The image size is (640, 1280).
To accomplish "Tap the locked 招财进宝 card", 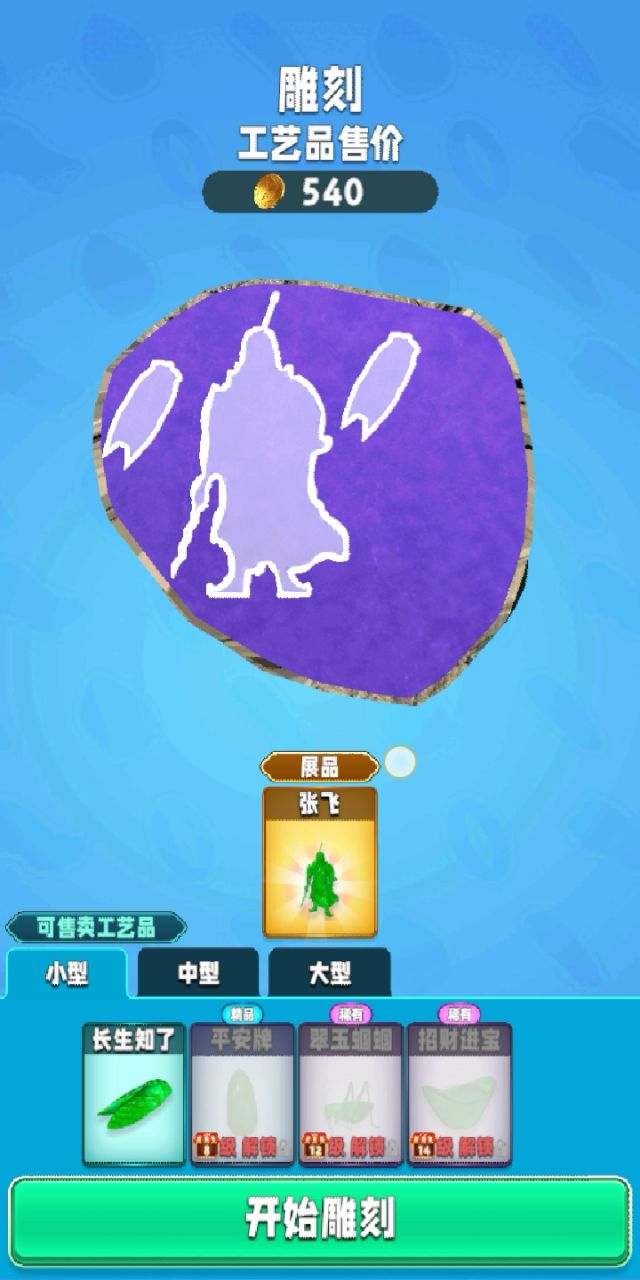I will [x=459, y=1094].
